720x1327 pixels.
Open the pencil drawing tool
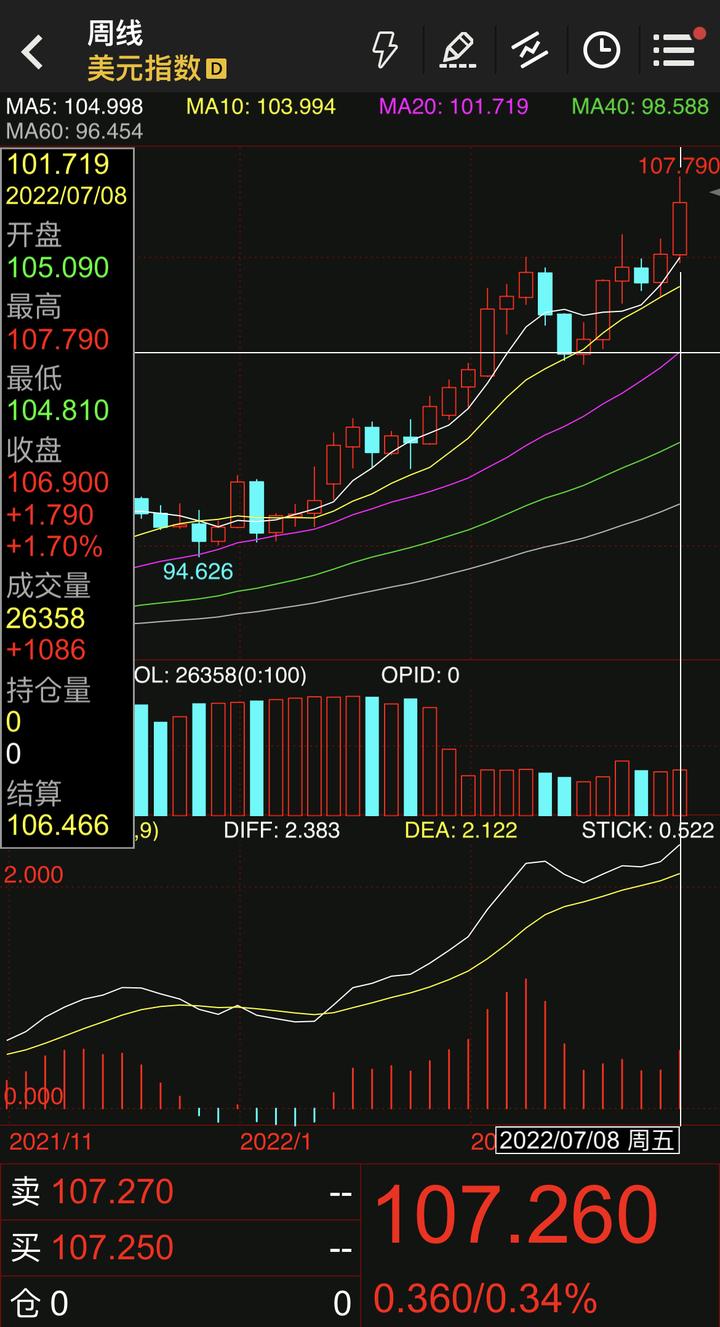pos(457,49)
